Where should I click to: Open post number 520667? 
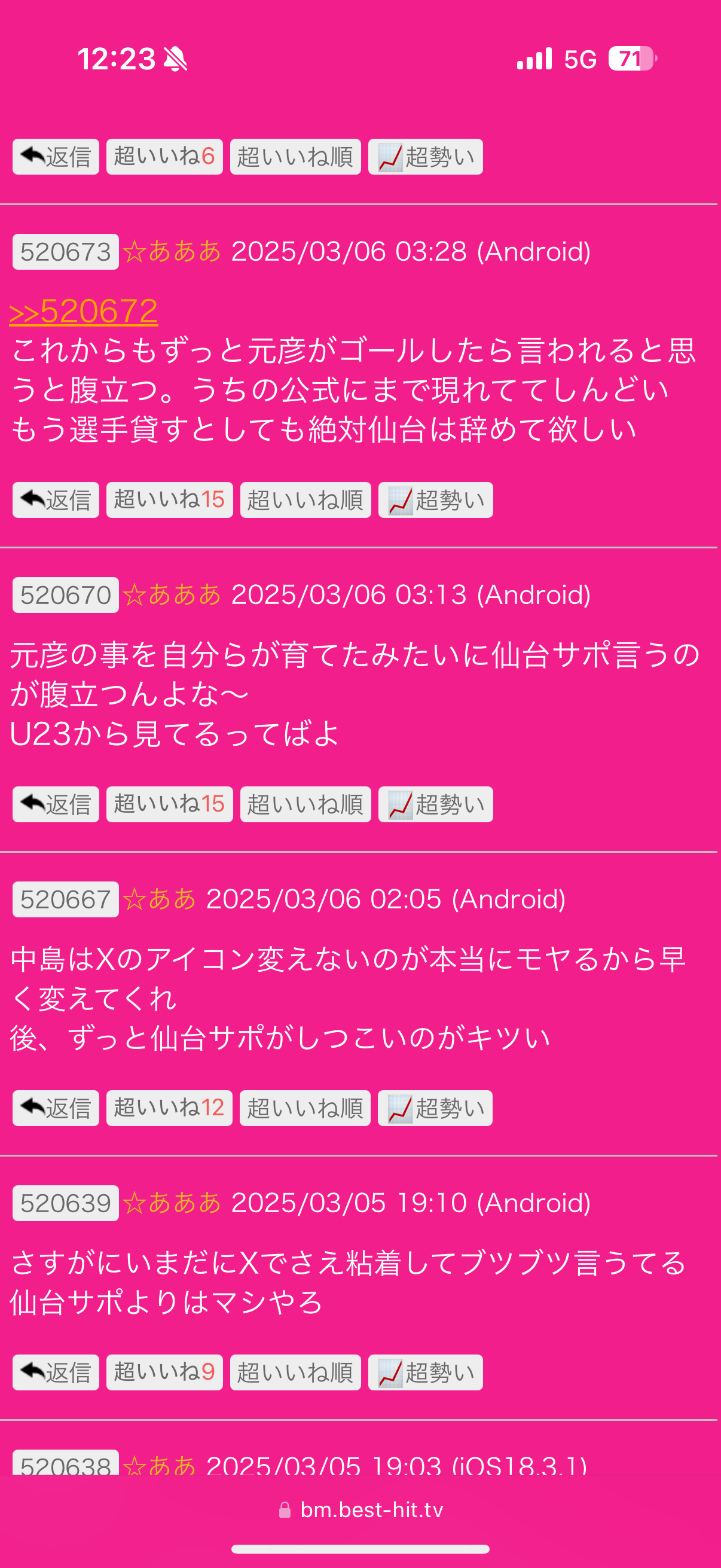click(66, 899)
